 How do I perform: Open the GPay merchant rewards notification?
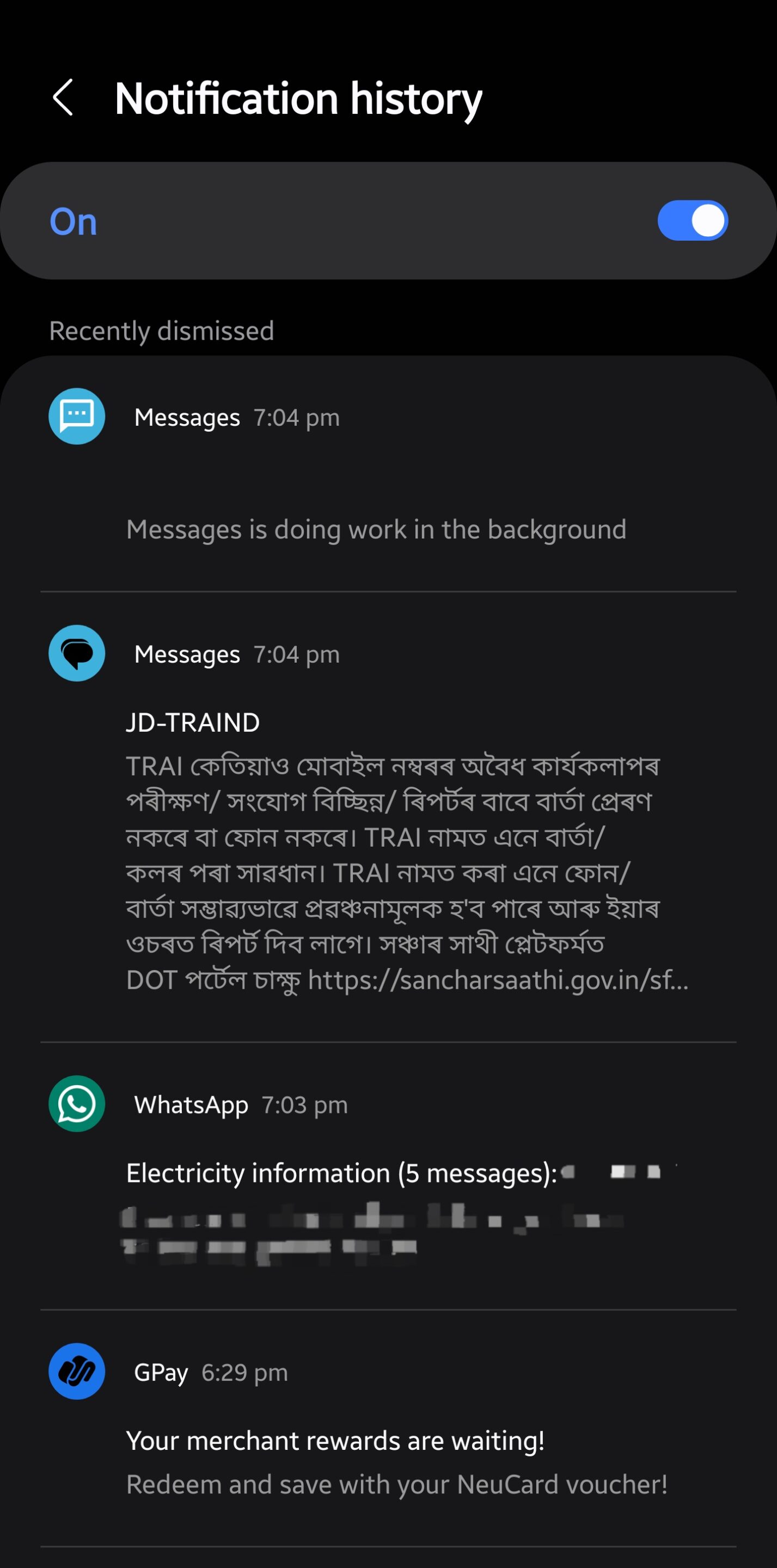coord(389,1428)
